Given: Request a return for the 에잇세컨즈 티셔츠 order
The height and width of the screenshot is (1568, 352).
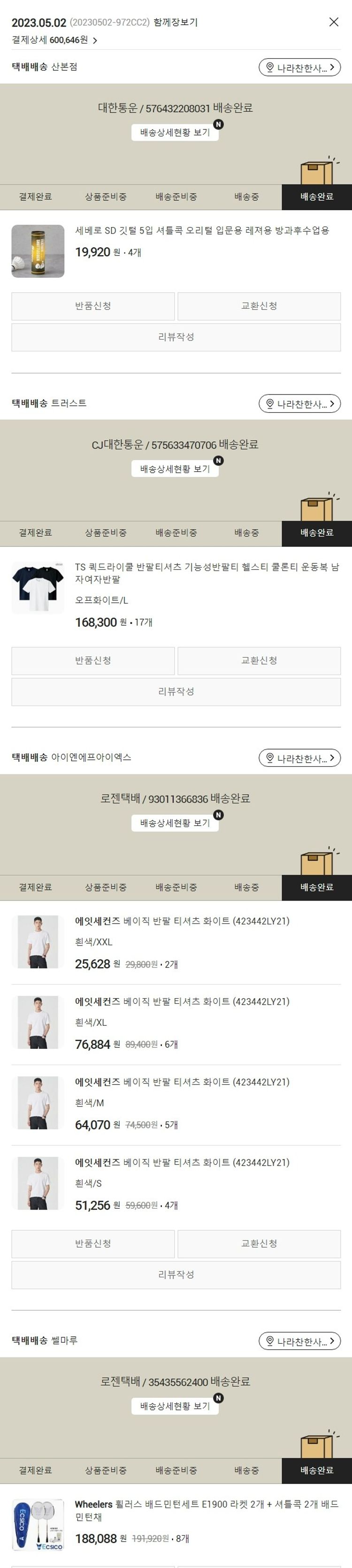Looking at the screenshot, I should click(x=93, y=1243).
